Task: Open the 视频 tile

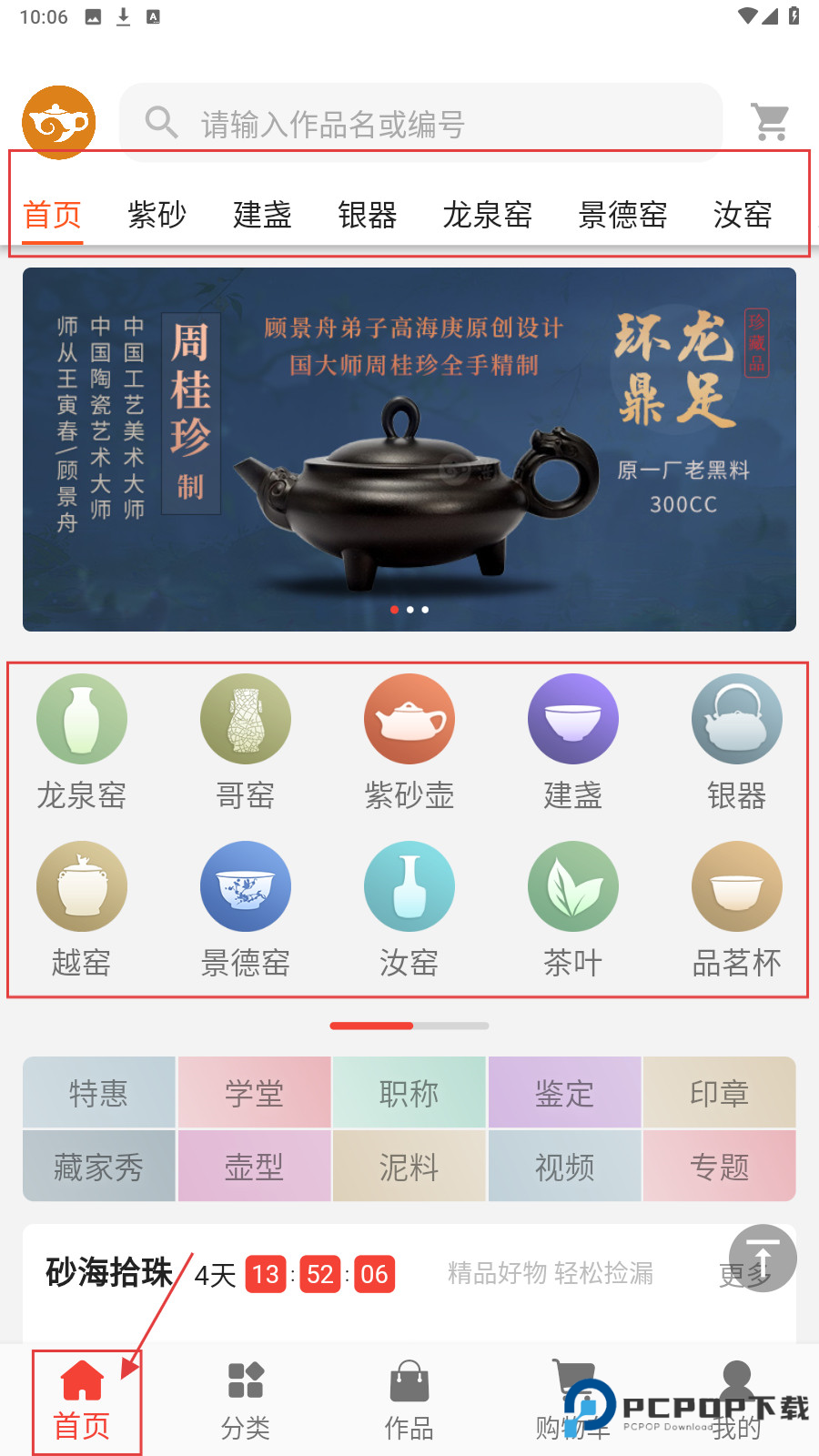Action: tap(564, 1167)
